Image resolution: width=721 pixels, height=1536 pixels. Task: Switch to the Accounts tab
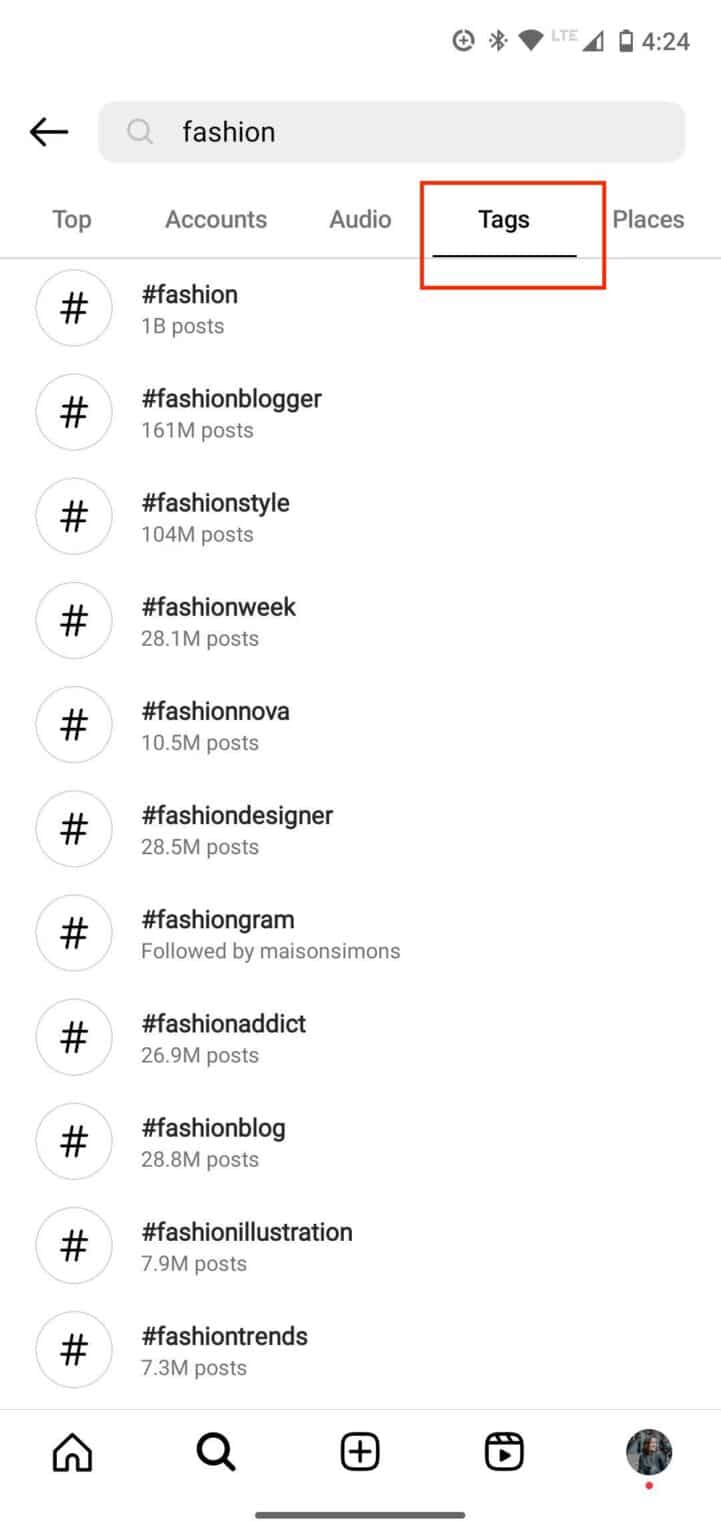click(215, 219)
